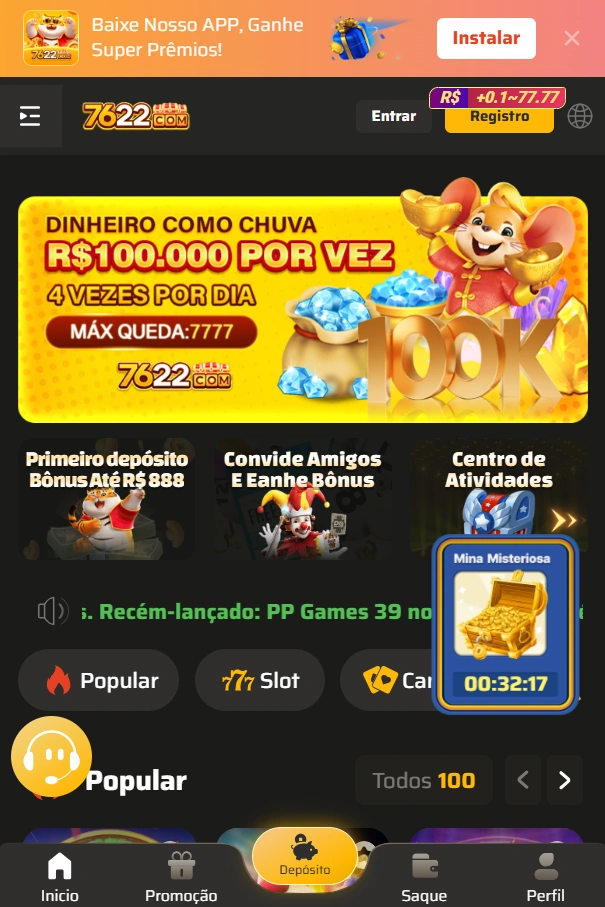Viewport: 605px width, 907px height.
Task: Select the Slot category chip
Action: [x=260, y=680]
